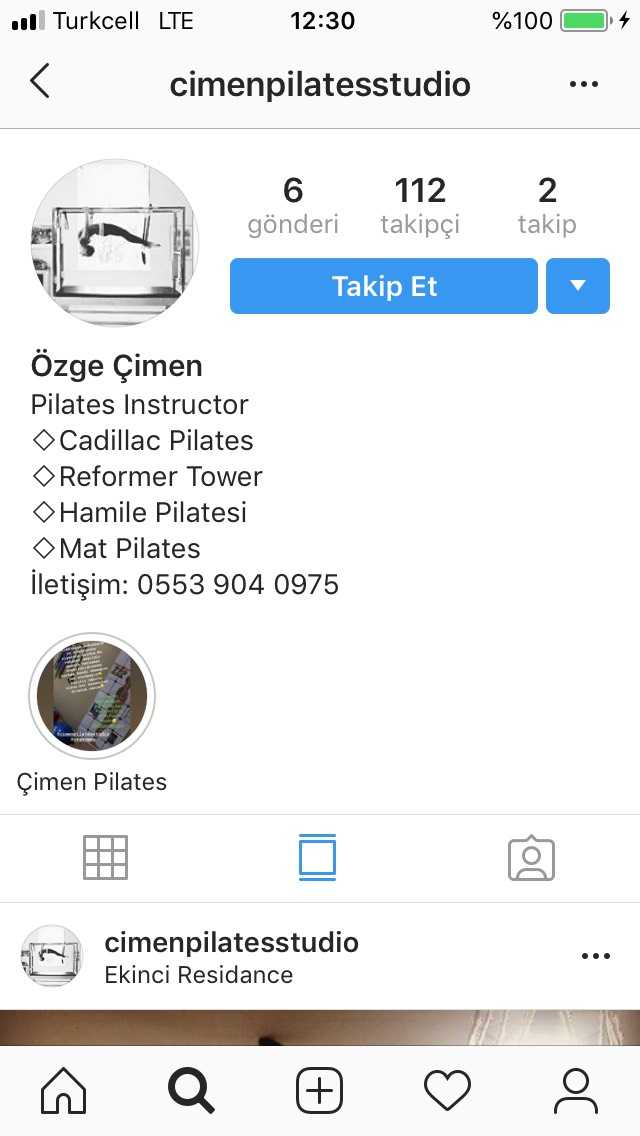Image resolution: width=640 pixels, height=1136 pixels.
Task: Open the 2 takip following list
Action: [547, 205]
